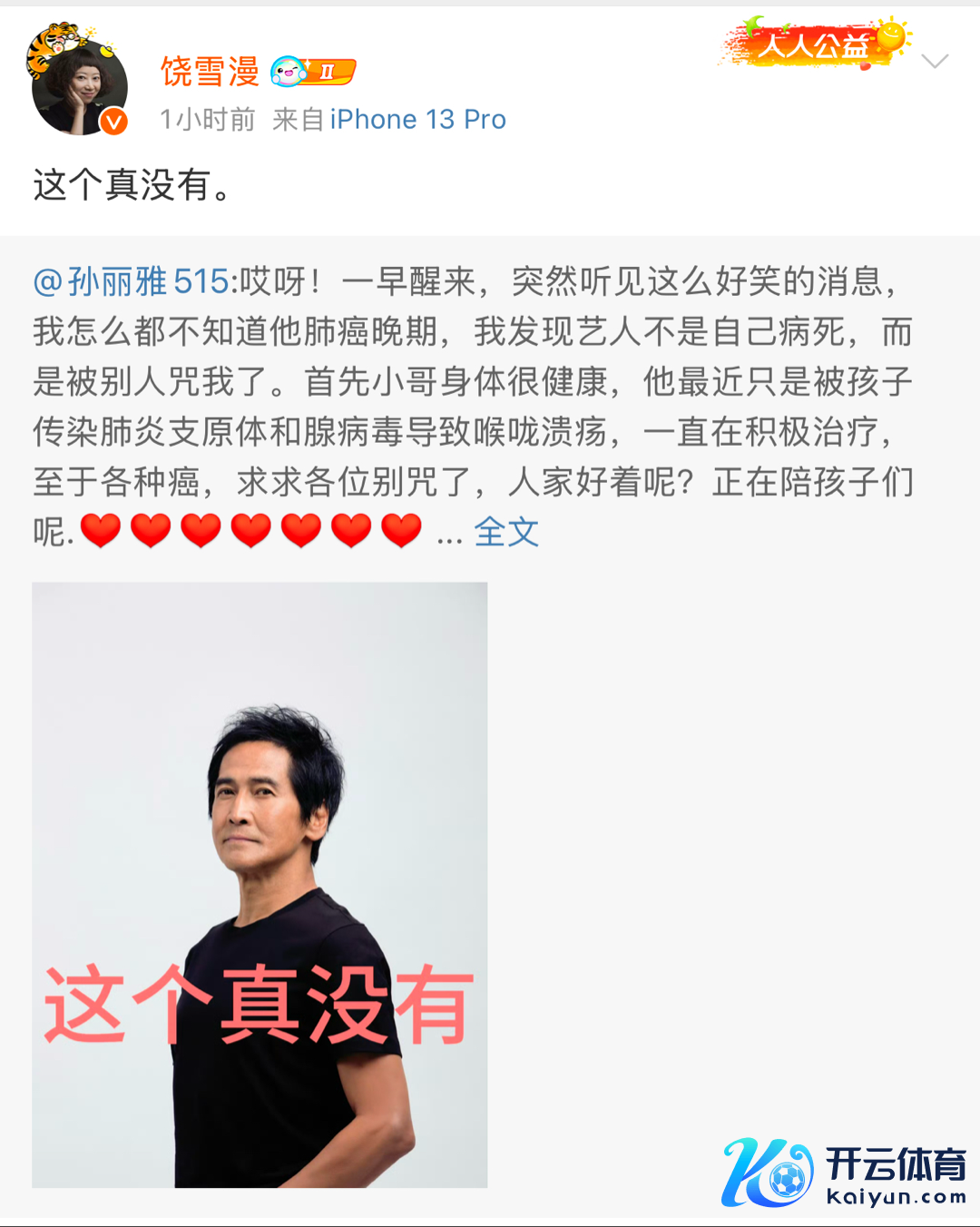Viewport: 980px width, 1227px height.
Task: Expand the full text via 全文
Action: click(506, 532)
